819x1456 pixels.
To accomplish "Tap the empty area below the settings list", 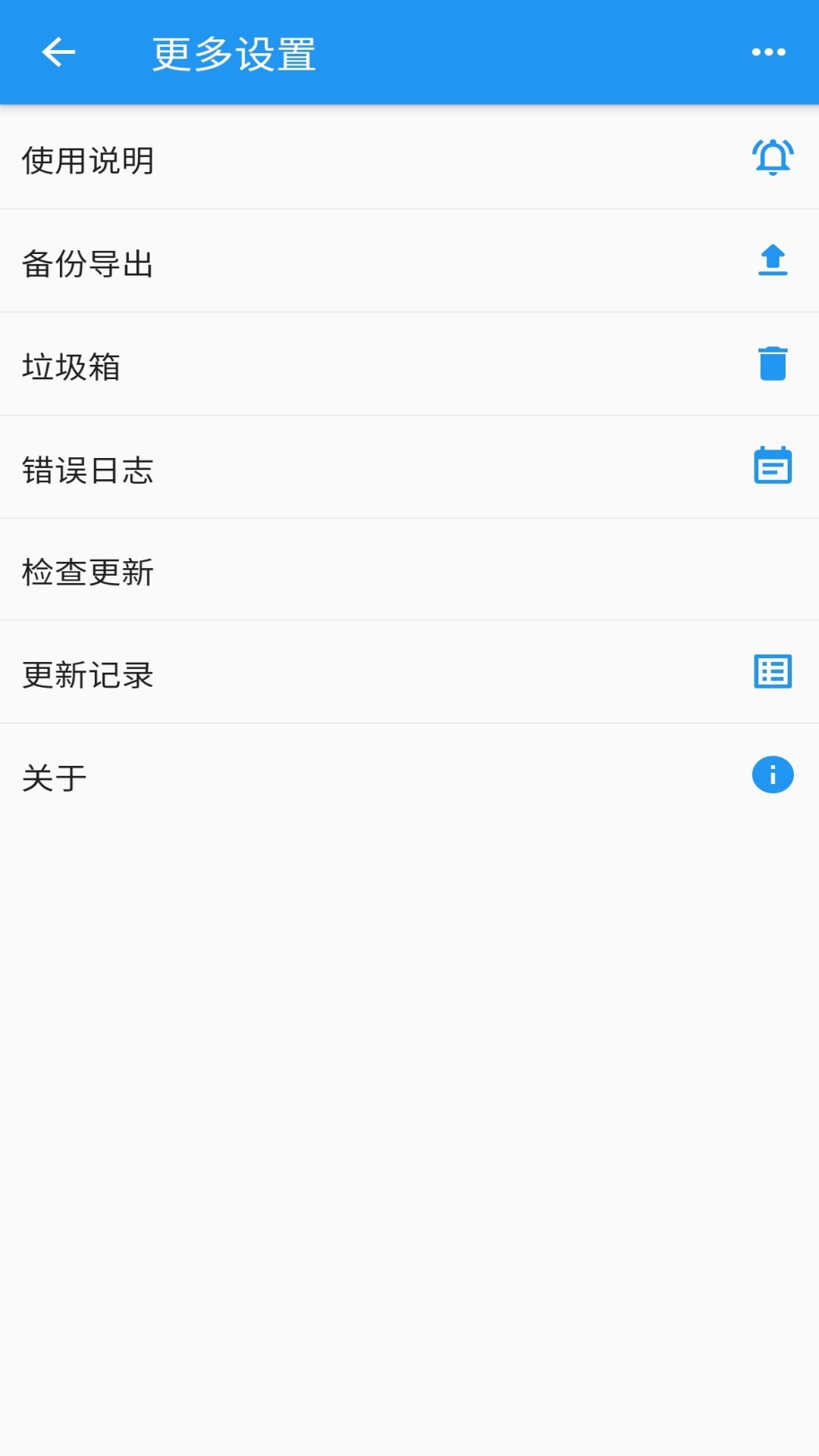I will (409, 1062).
